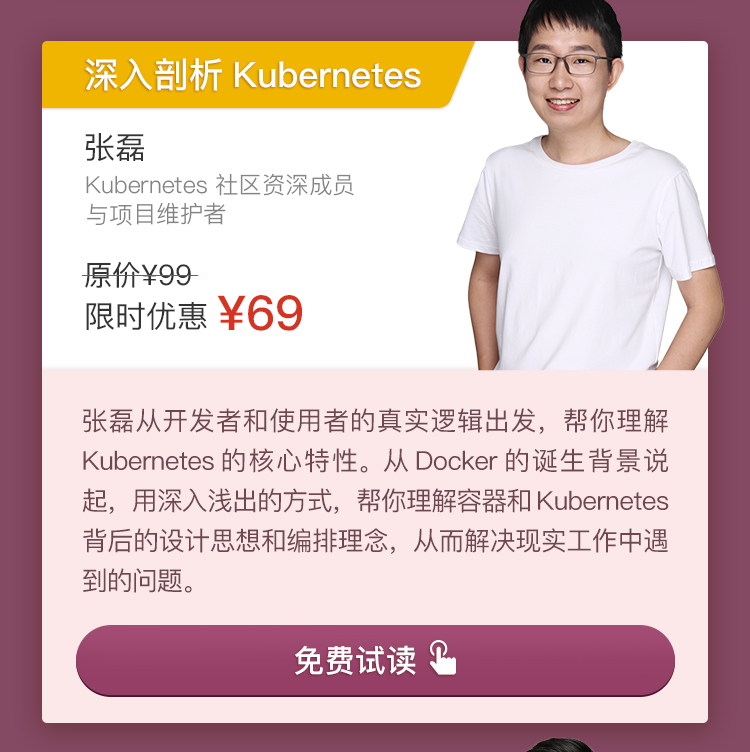This screenshot has width=750, height=752.
Task: Tap the 免费试读 free trial button
Action: pos(375,660)
